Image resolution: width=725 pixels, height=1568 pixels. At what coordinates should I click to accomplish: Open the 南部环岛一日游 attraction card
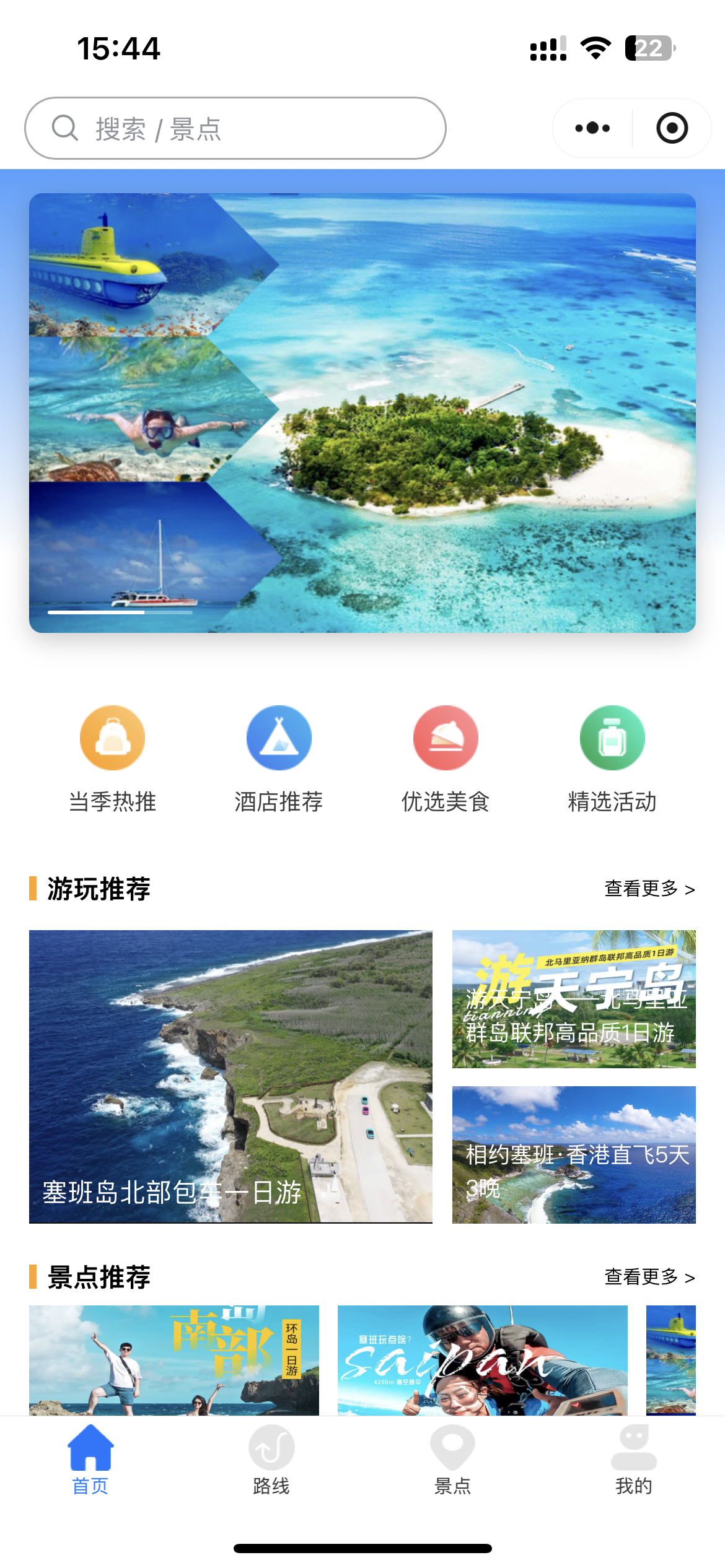[174, 1360]
